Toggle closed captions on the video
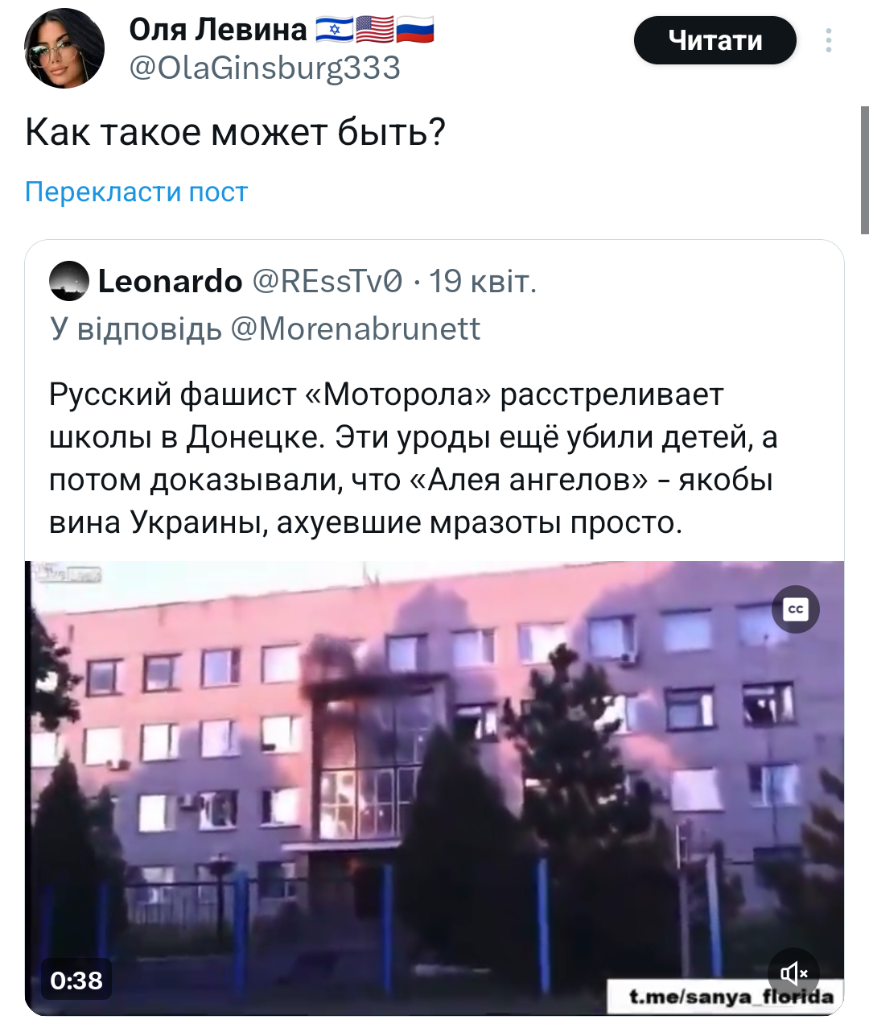The image size is (869, 1024). 797,610
